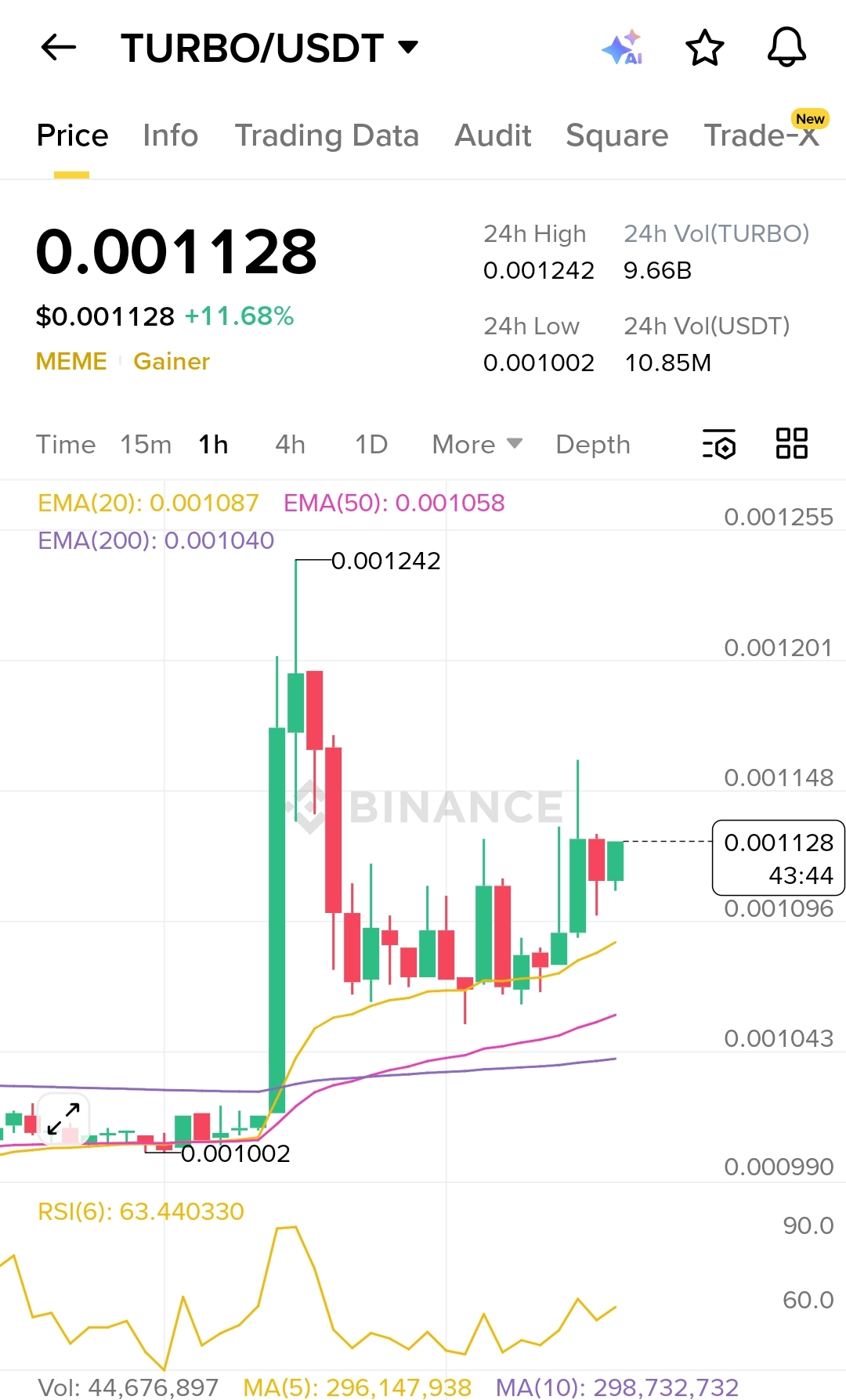Select the 1D chart interval
This screenshot has height=1400, width=846.
point(371,445)
